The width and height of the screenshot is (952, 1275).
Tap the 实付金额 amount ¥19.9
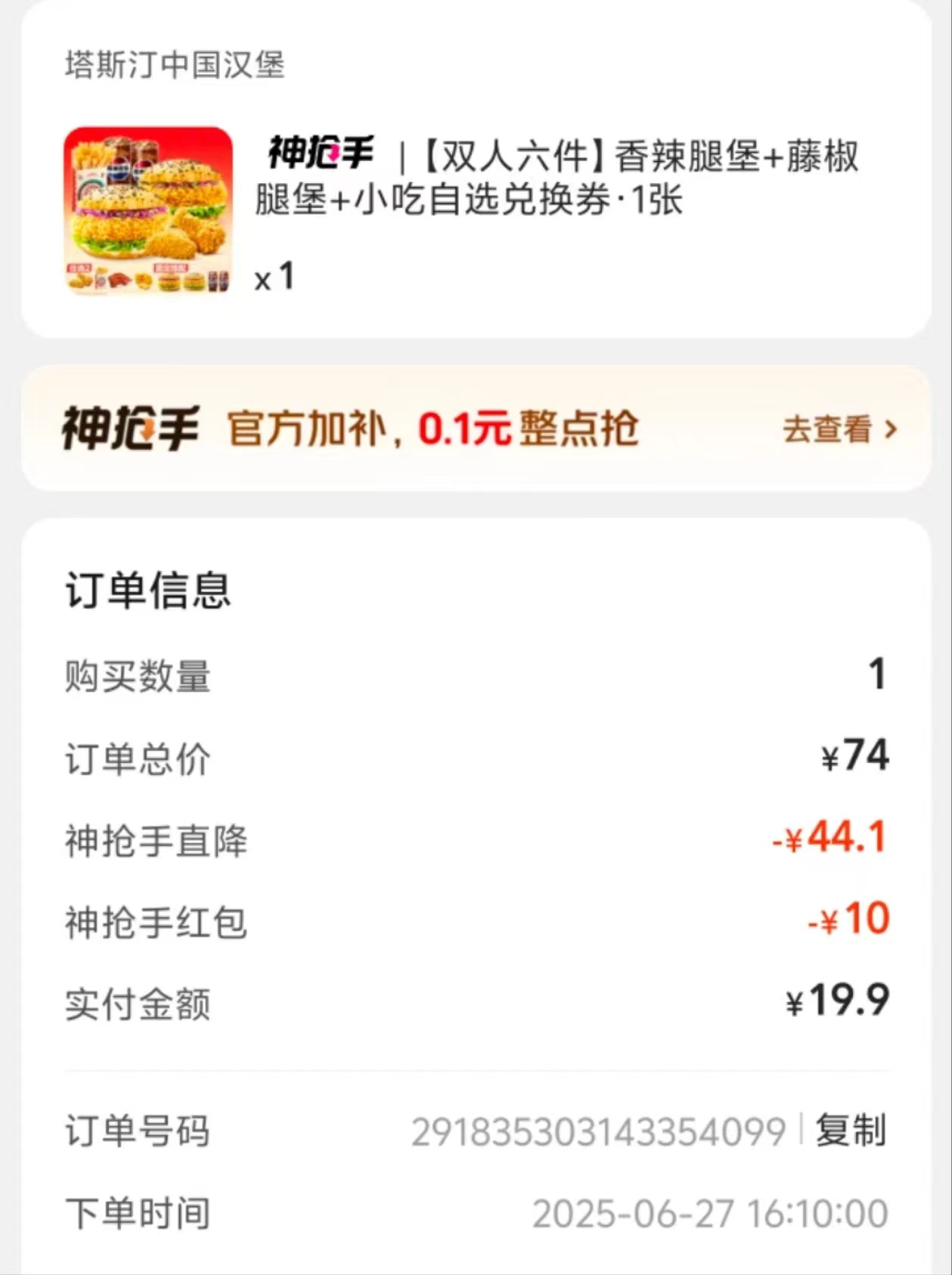[x=842, y=1005]
